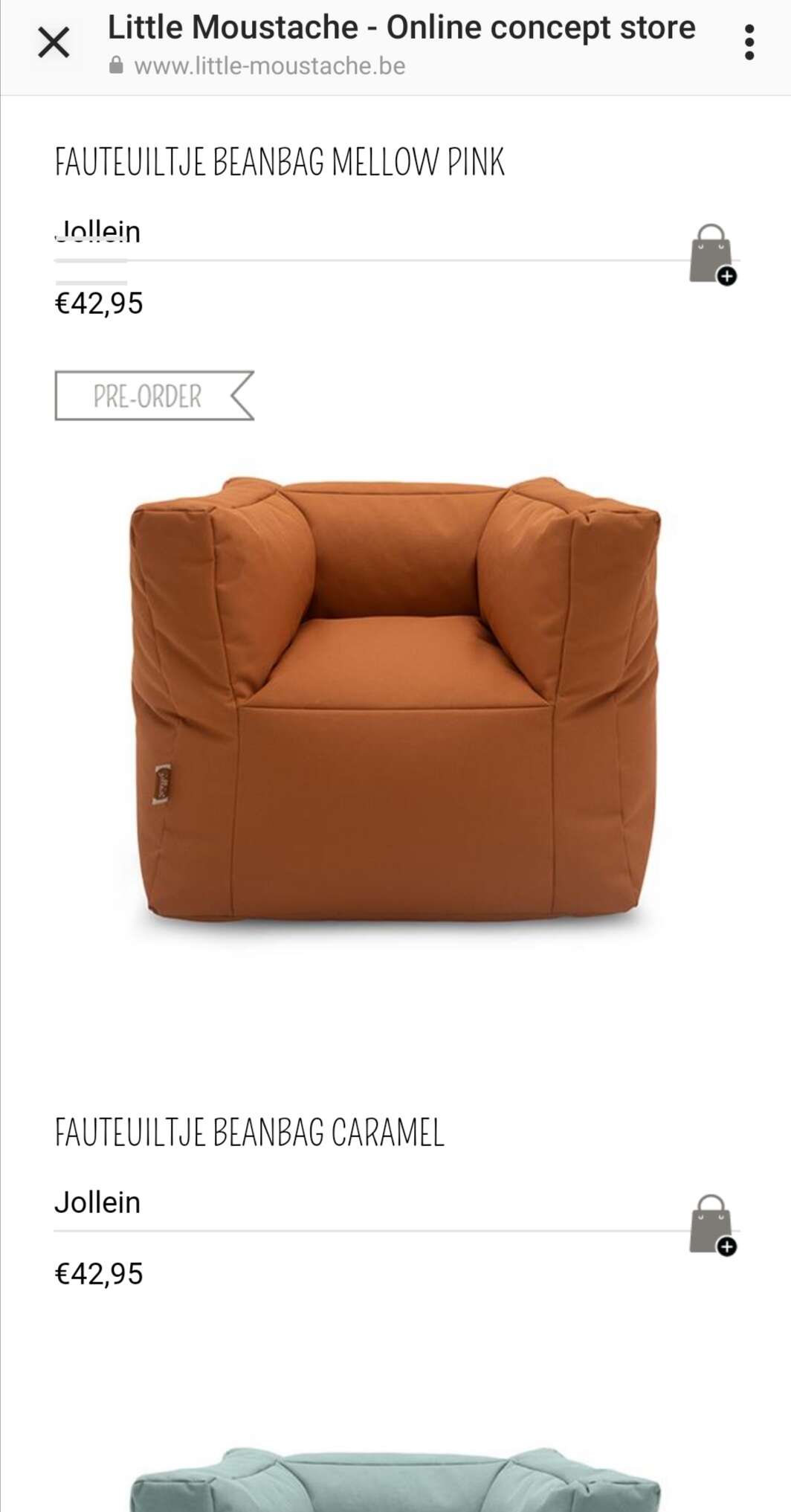Open the browser overflow menu
The width and height of the screenshot is (791, 1512).
pos(749,42)
